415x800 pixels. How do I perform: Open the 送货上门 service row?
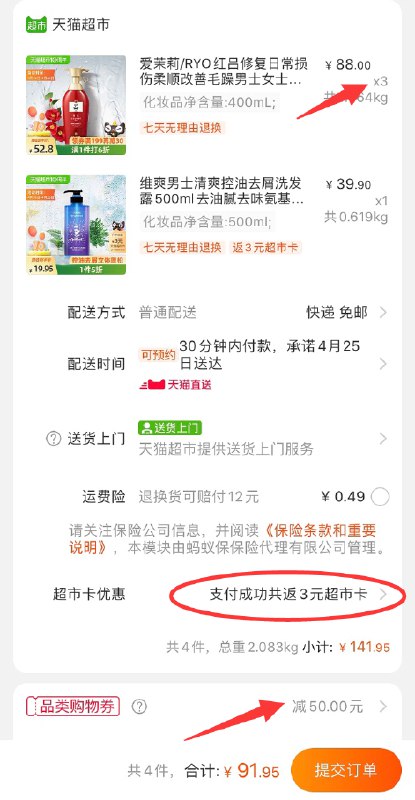click(227, 439)
